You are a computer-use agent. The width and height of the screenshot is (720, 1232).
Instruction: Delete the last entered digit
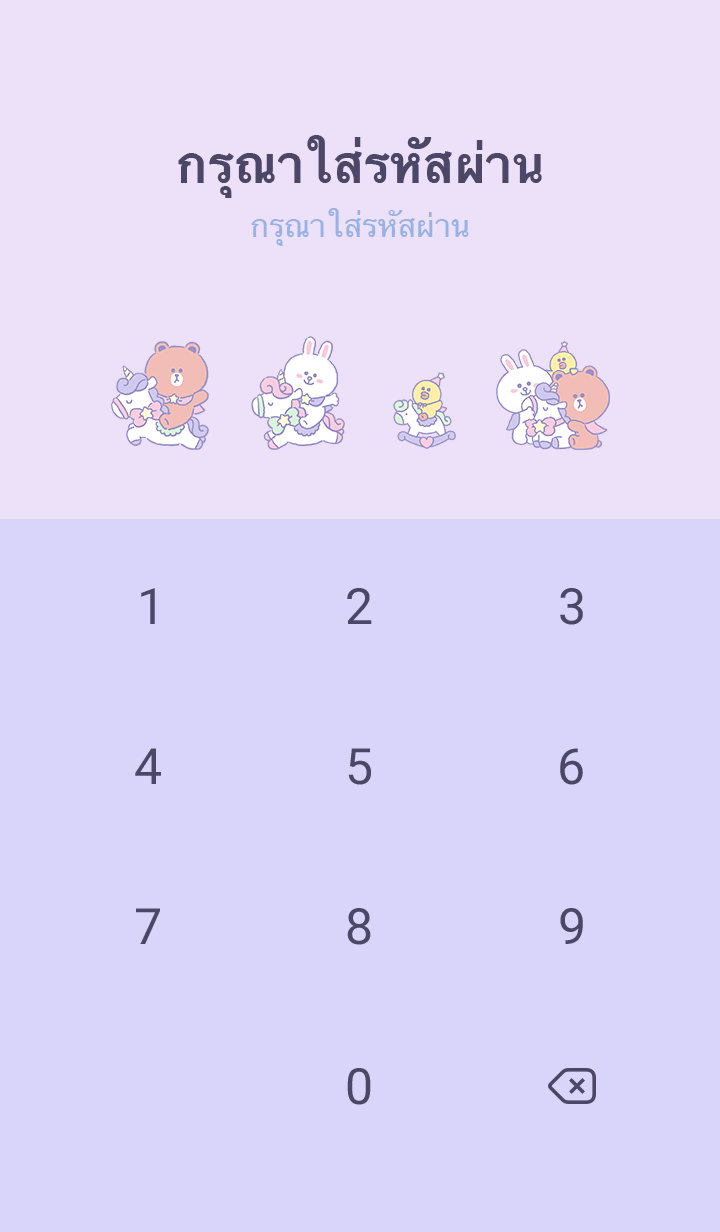point(572,1086)
